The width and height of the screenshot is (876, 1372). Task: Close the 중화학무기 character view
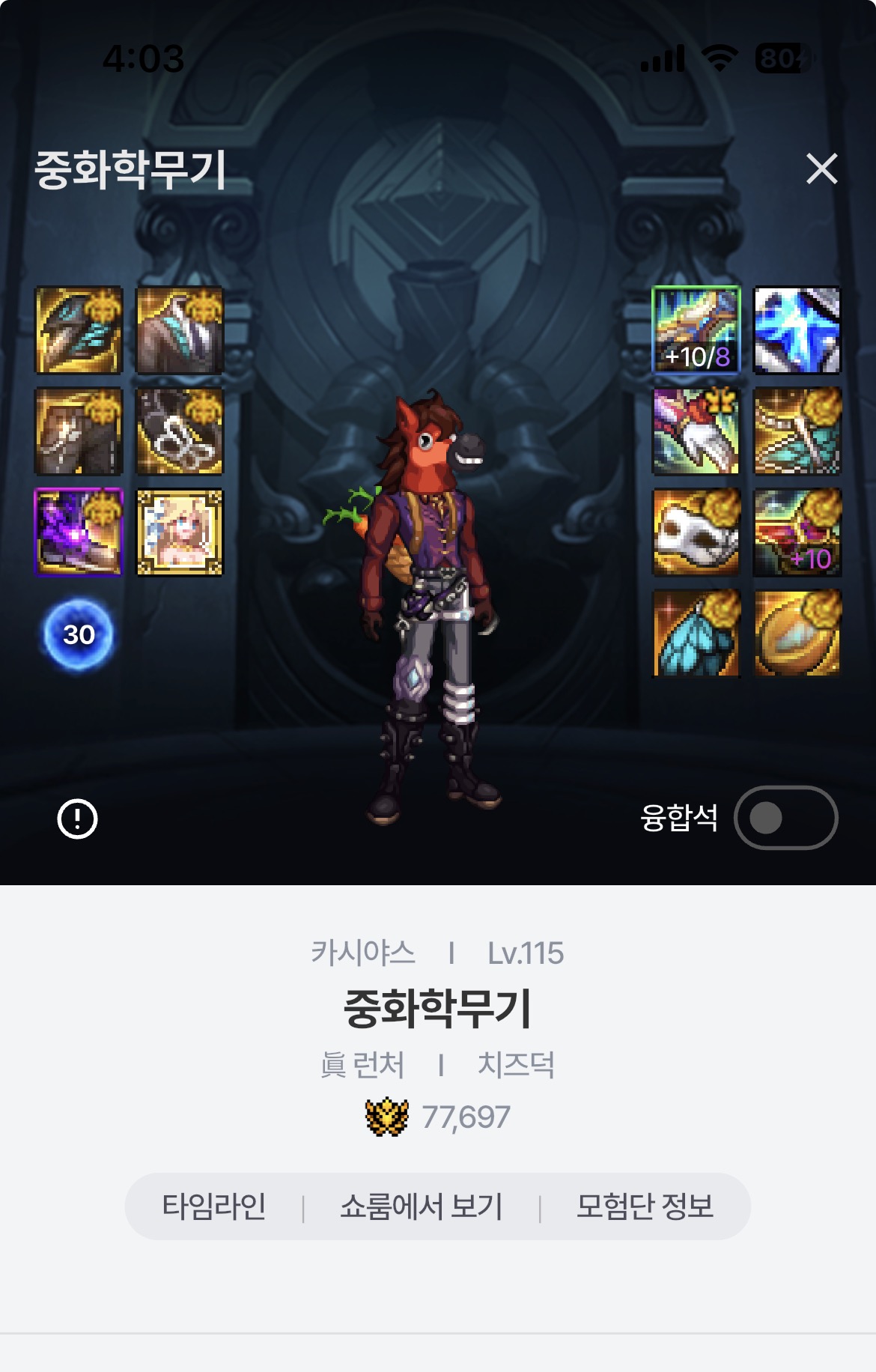(x=821, y=169)
